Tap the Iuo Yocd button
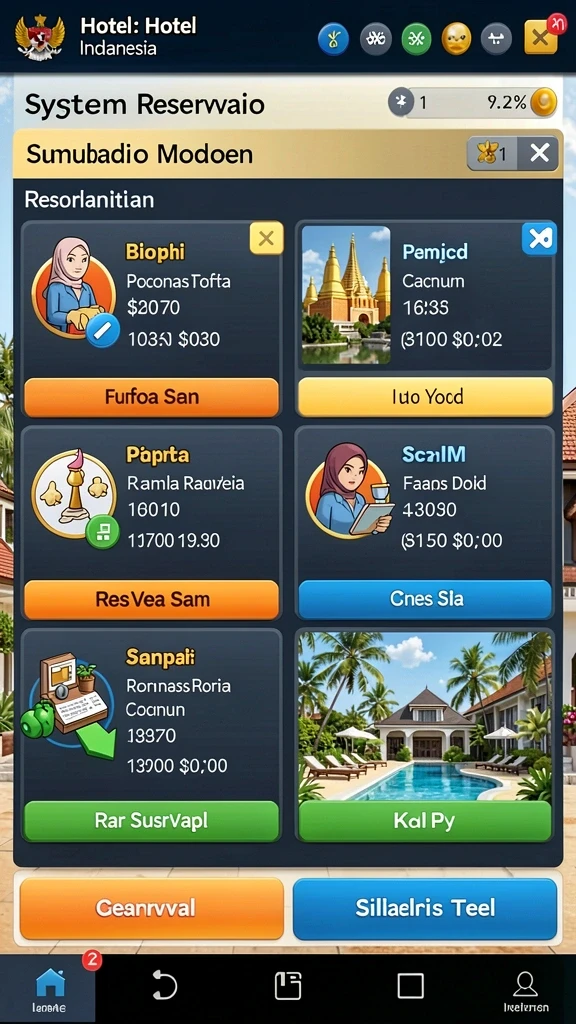This screenshot has height=1024, width=576. (x=425, y=396)
